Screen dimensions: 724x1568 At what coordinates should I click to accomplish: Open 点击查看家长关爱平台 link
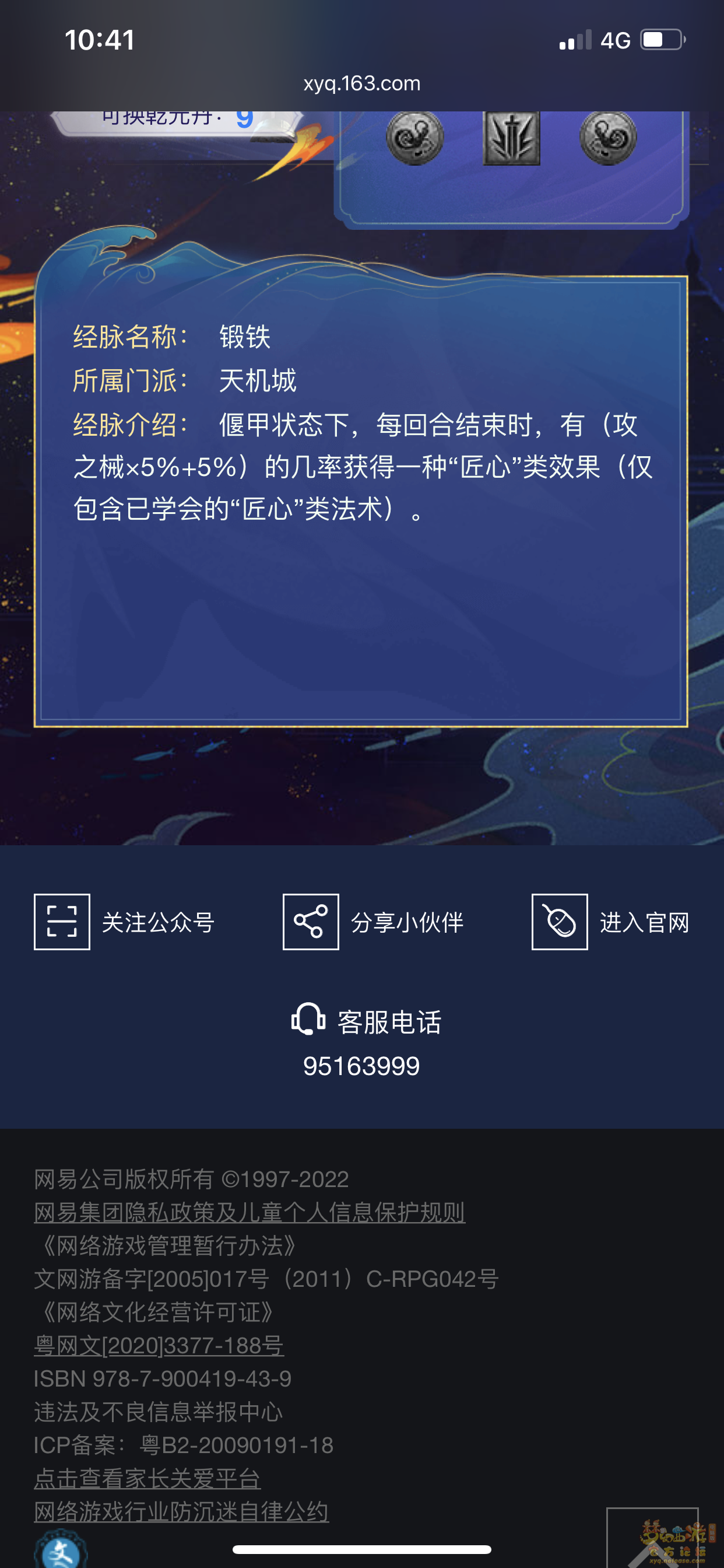147,1478
